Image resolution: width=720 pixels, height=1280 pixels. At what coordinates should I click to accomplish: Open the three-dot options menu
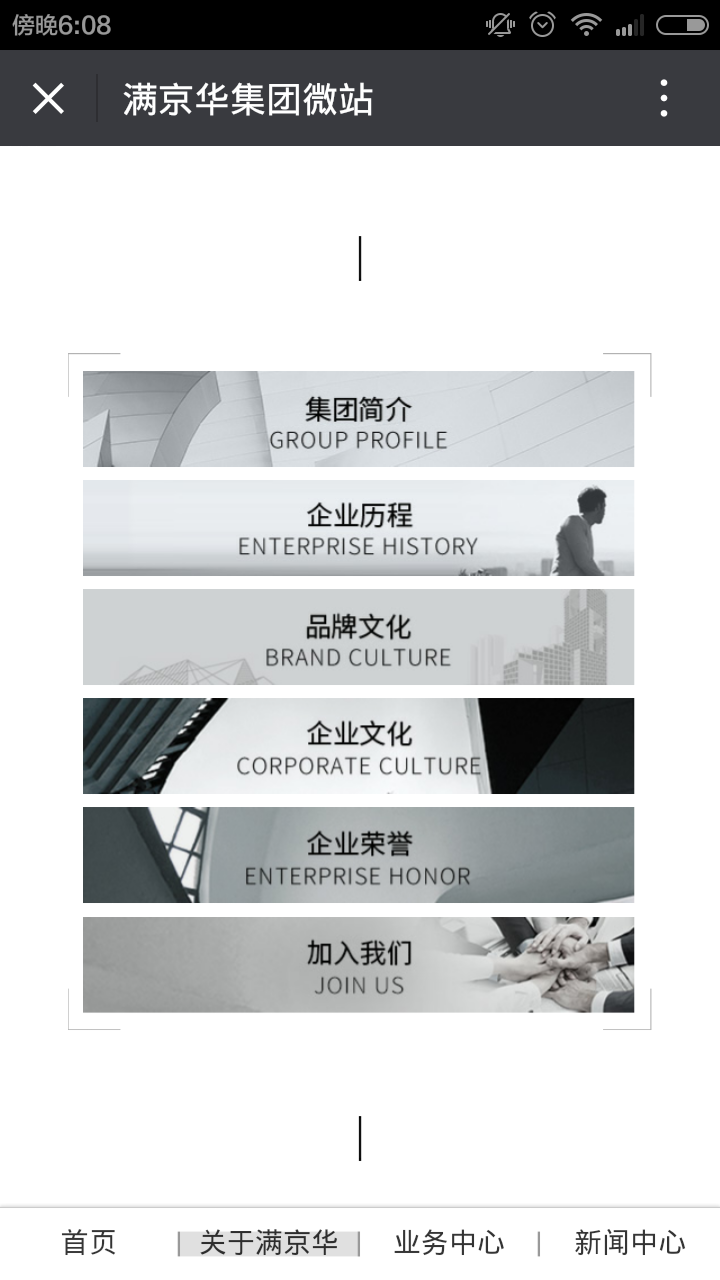[x=664, y=97]
